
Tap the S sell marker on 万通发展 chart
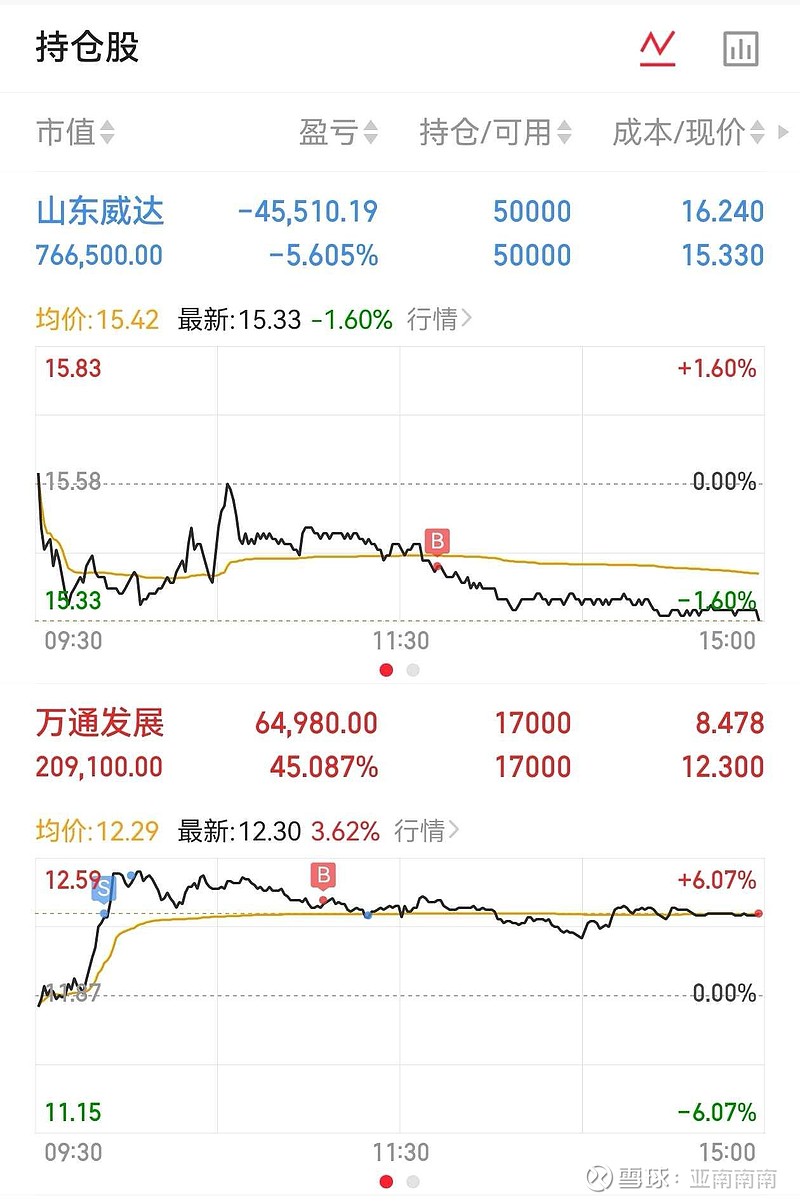[x=103, y=890]
